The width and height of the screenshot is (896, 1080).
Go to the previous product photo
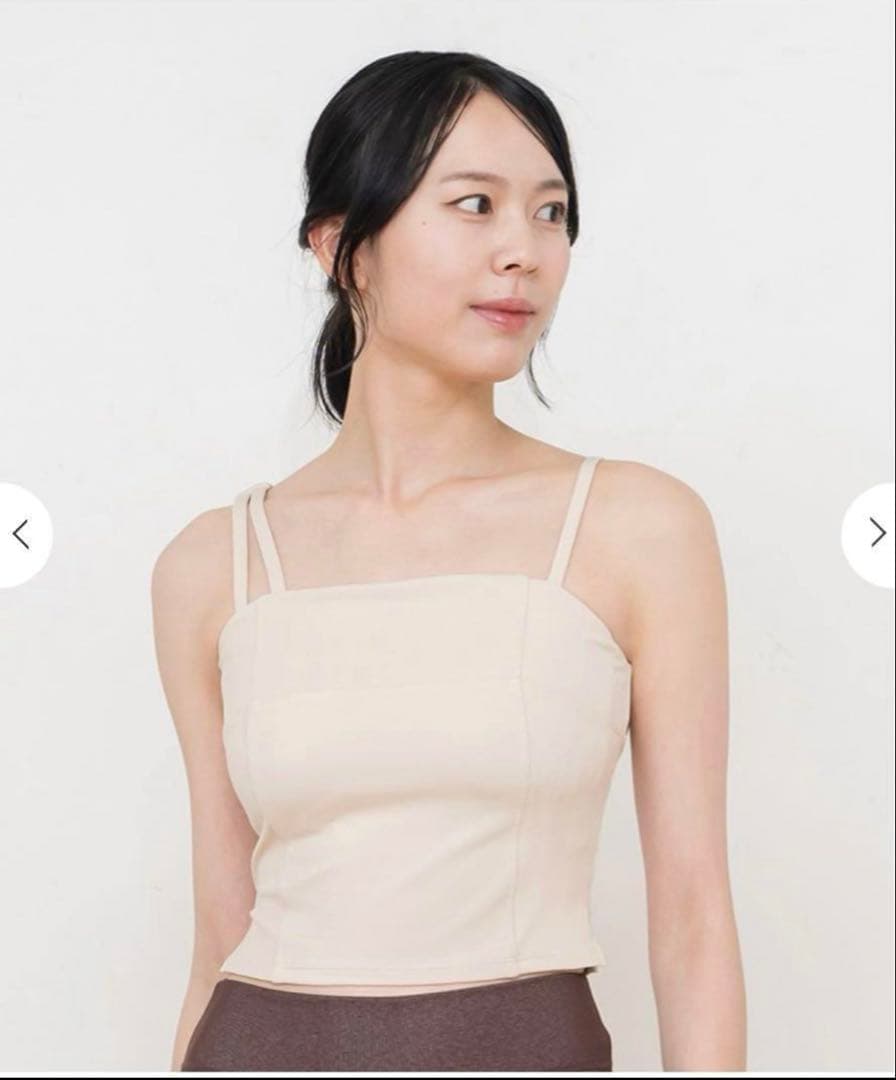coord(21,534)
